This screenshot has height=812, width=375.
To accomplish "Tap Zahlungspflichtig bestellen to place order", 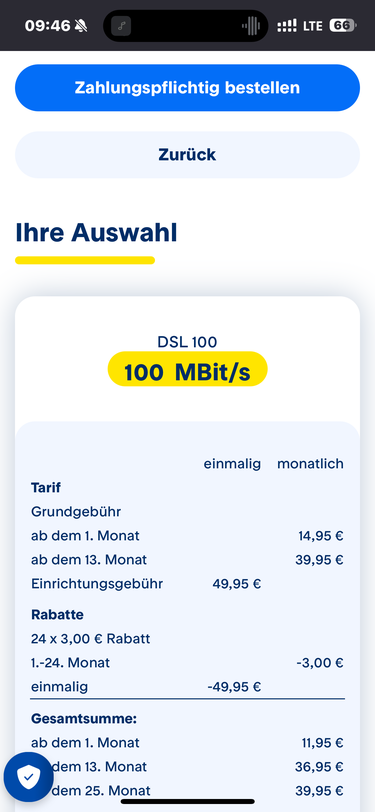I will [187, 88].
